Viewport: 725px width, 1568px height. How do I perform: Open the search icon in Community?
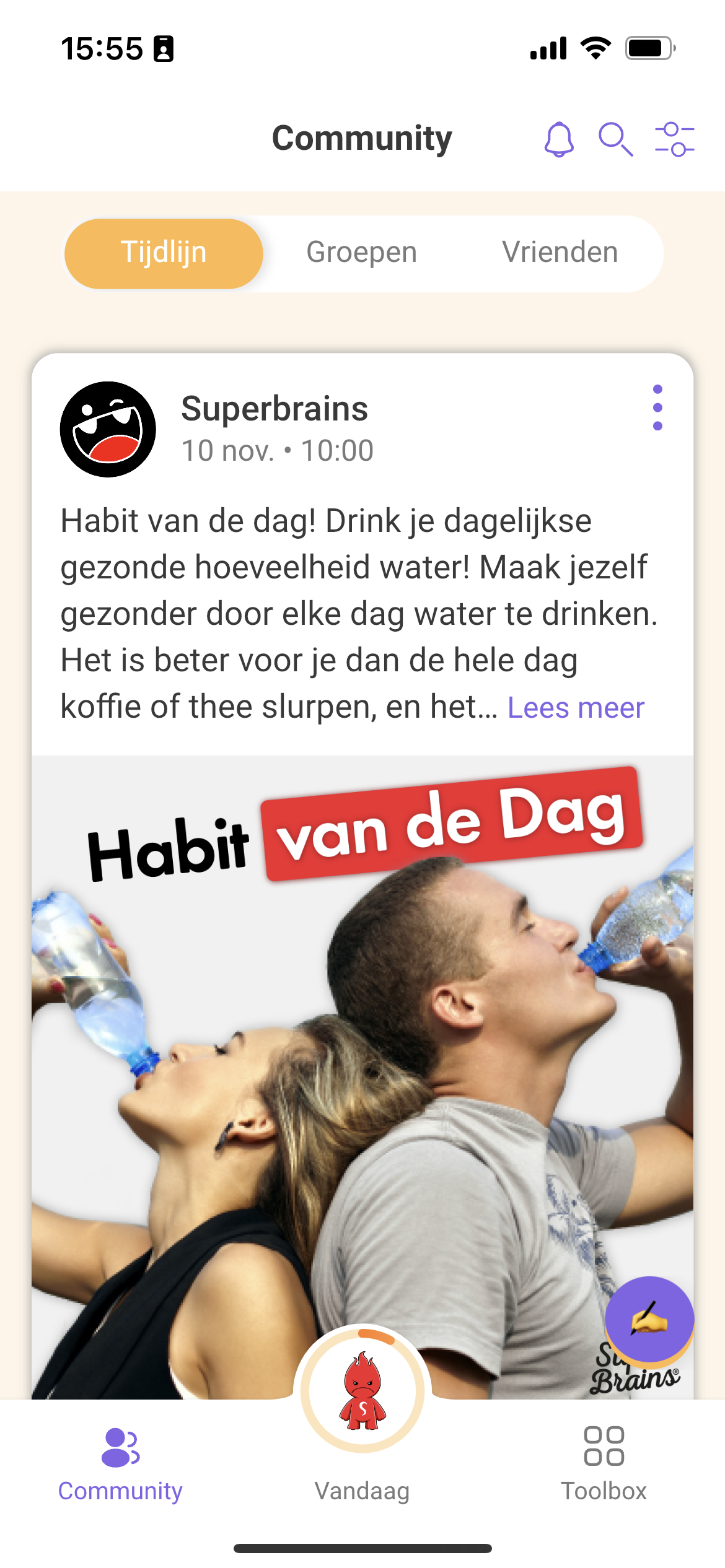(x=615, y=139)
